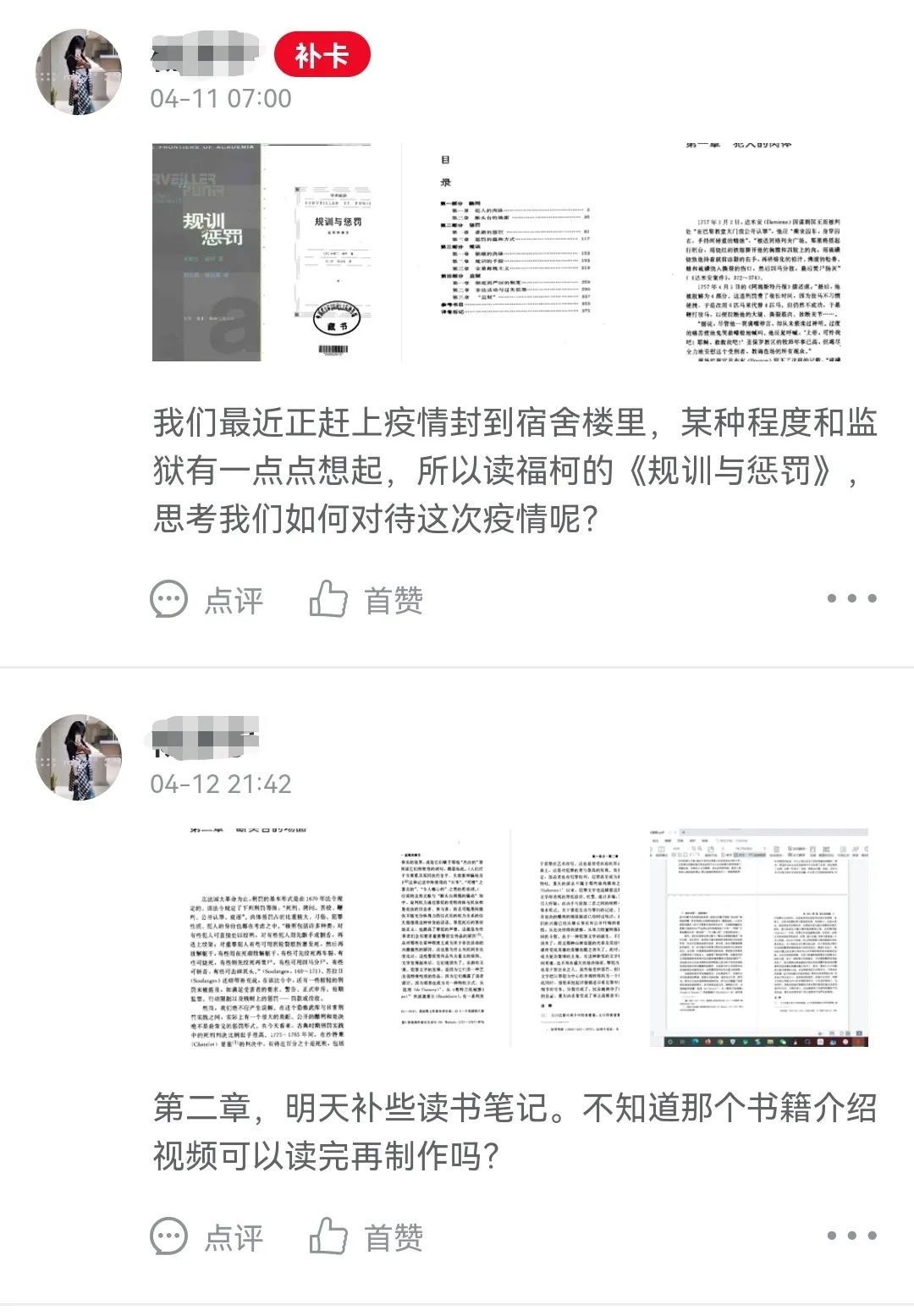Comment (点评) on the 04-12 21:42 post
Image resolution: width=914 pixels, height=1316 pixels.
[x=207, y=1237]
